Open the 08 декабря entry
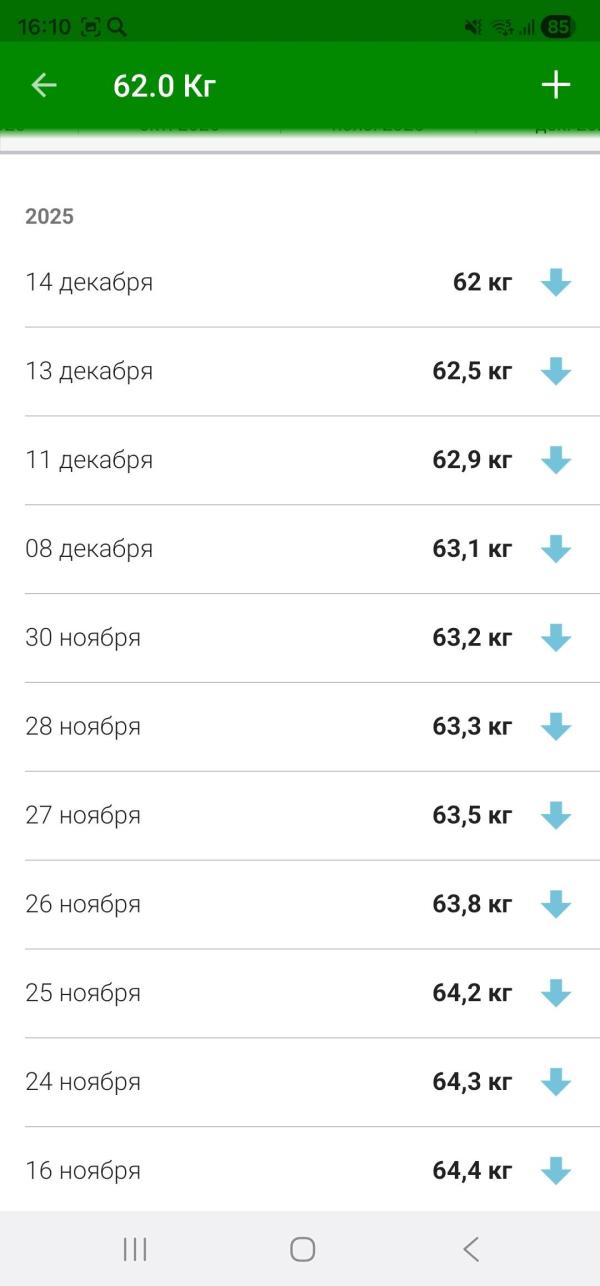 pyautogui.click(x=298, y=549)
